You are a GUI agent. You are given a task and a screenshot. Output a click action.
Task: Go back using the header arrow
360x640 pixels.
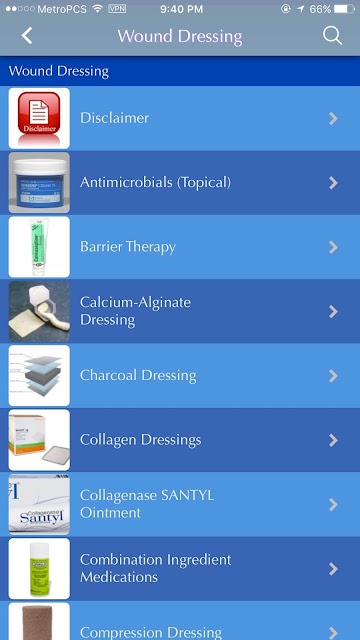pyautogui.click(x=27, y=36)
